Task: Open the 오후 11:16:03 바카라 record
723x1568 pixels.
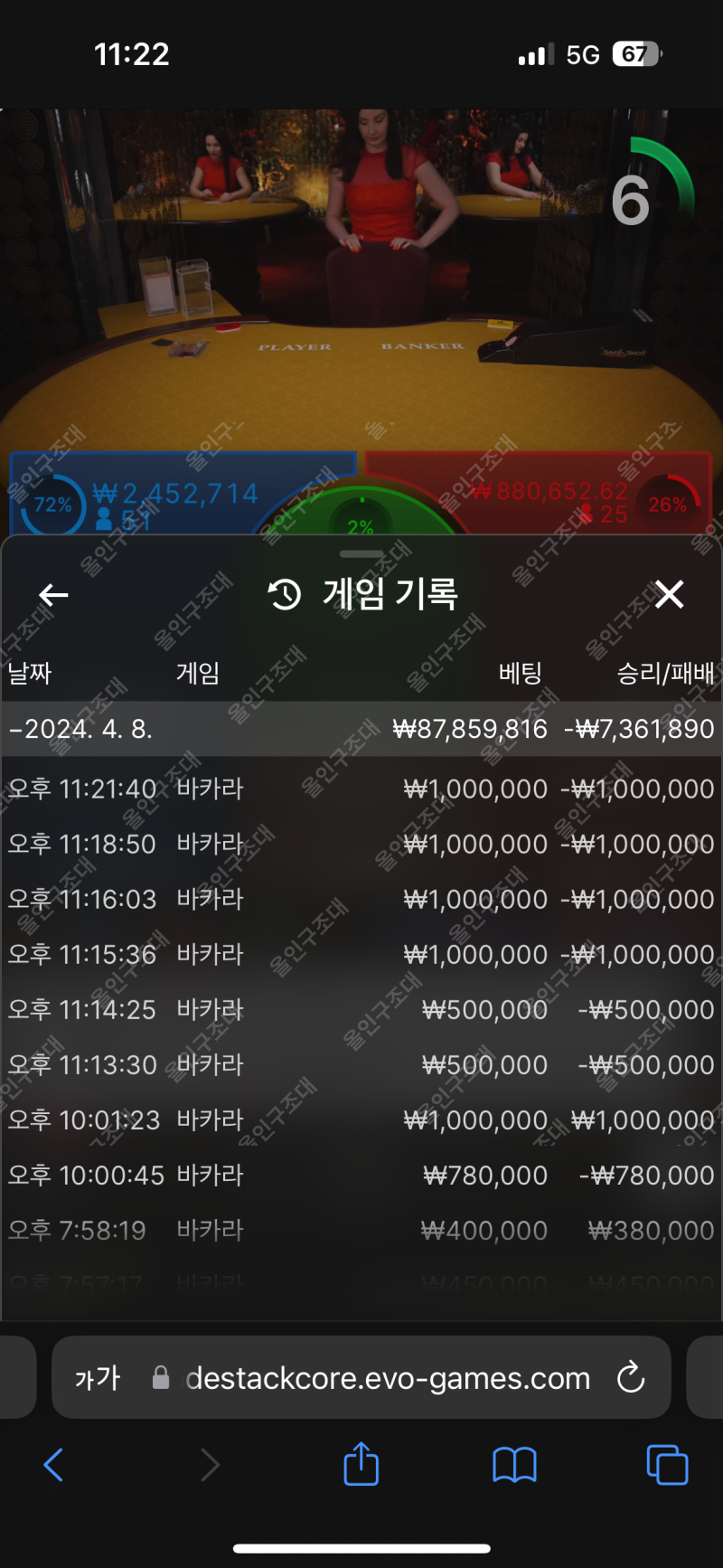Action: [x=361, y=899]
